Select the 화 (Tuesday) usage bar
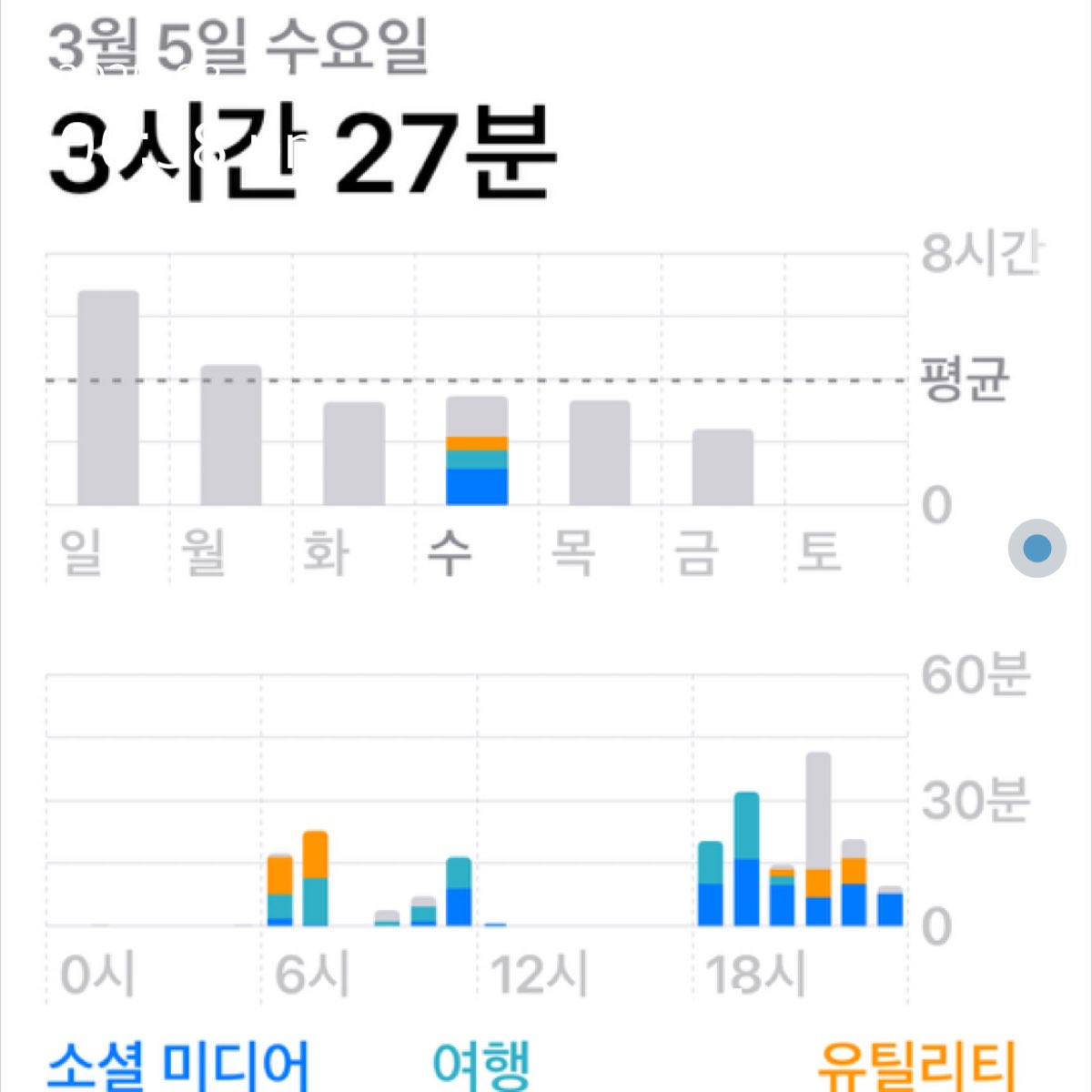Screen dimensions: 1092x1092 click(354, 453)
